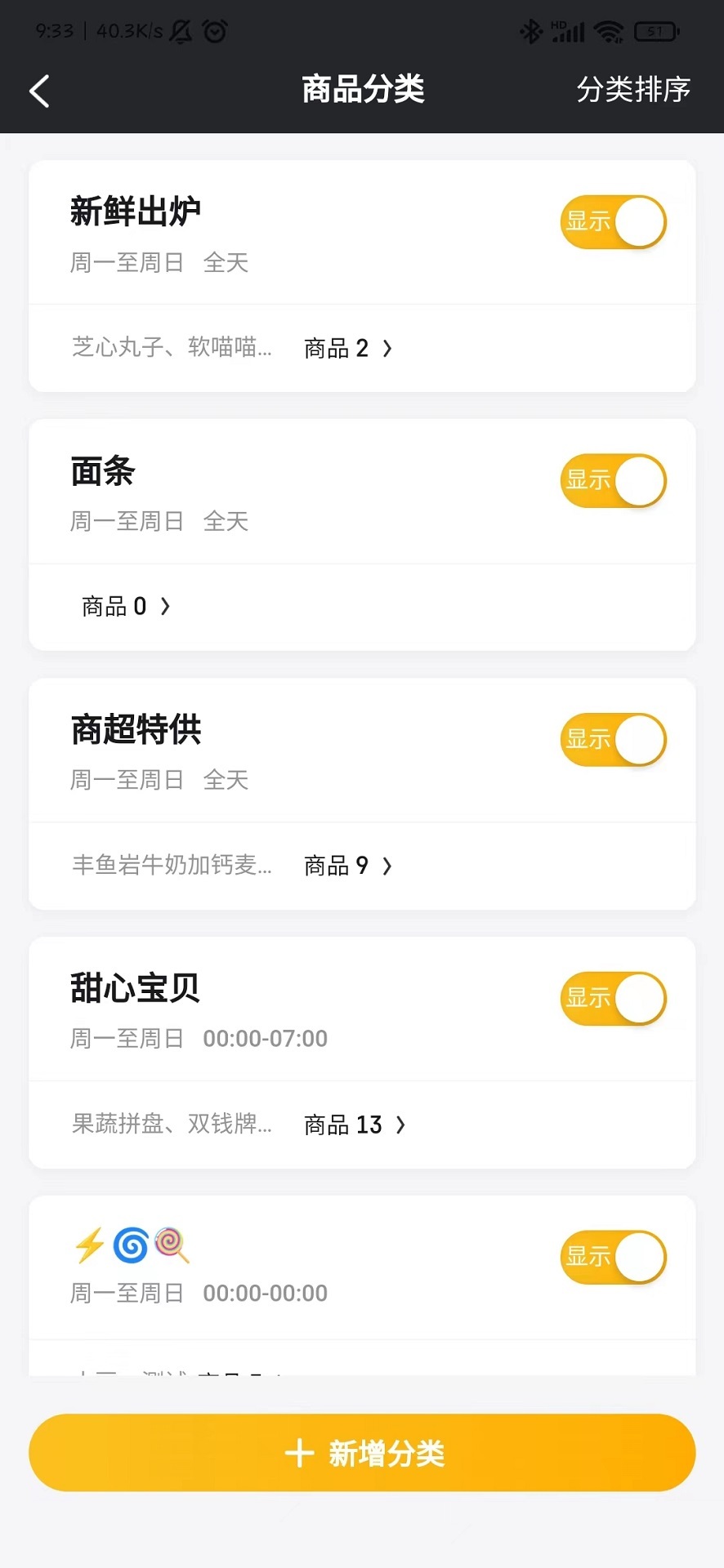Turn off the 显示 switch for 甜心宝贝
The image size is (724, 1568).
click(x=613, y=998)
